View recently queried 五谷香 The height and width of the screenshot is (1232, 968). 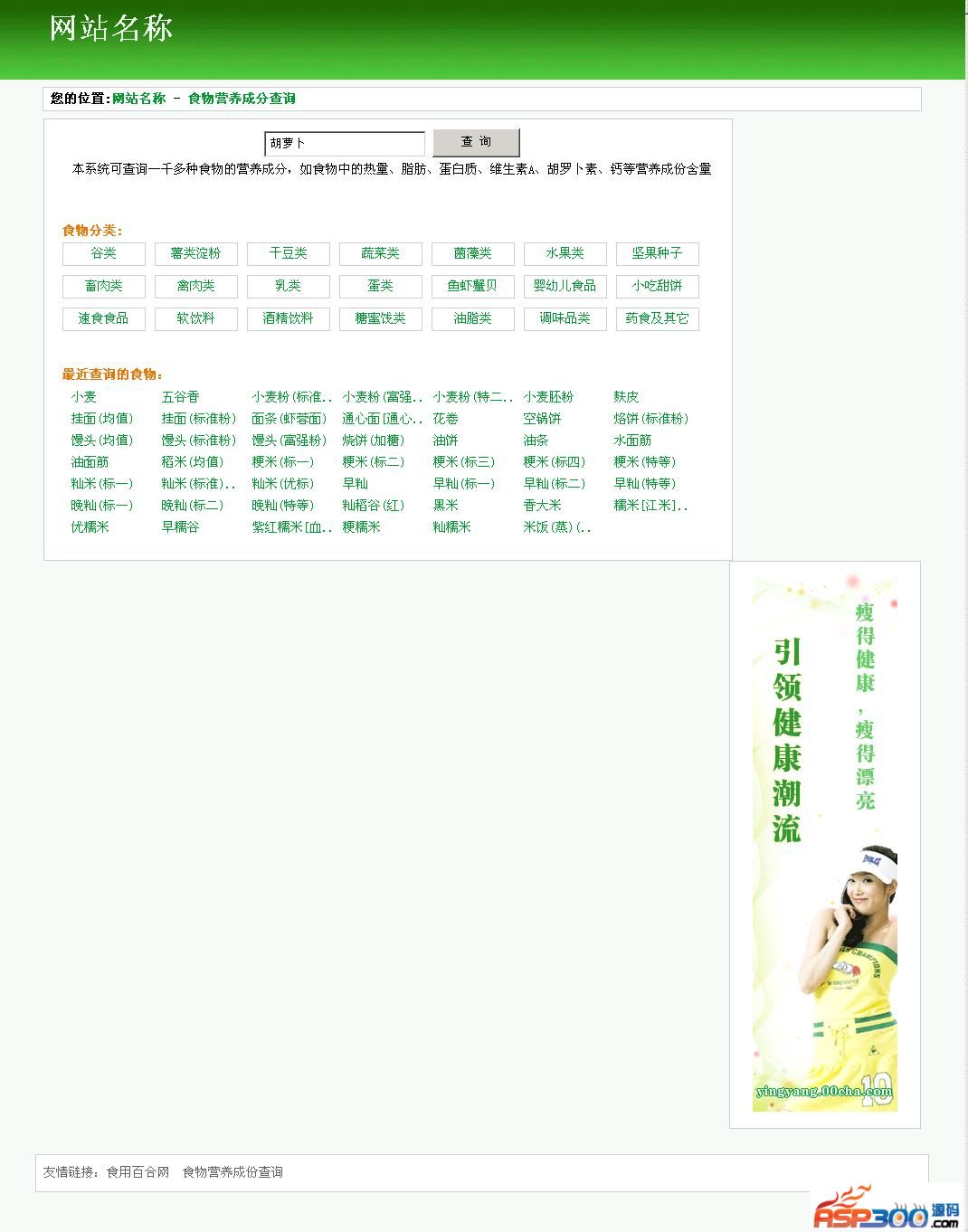pyautogui.click(x=180, y=397)
